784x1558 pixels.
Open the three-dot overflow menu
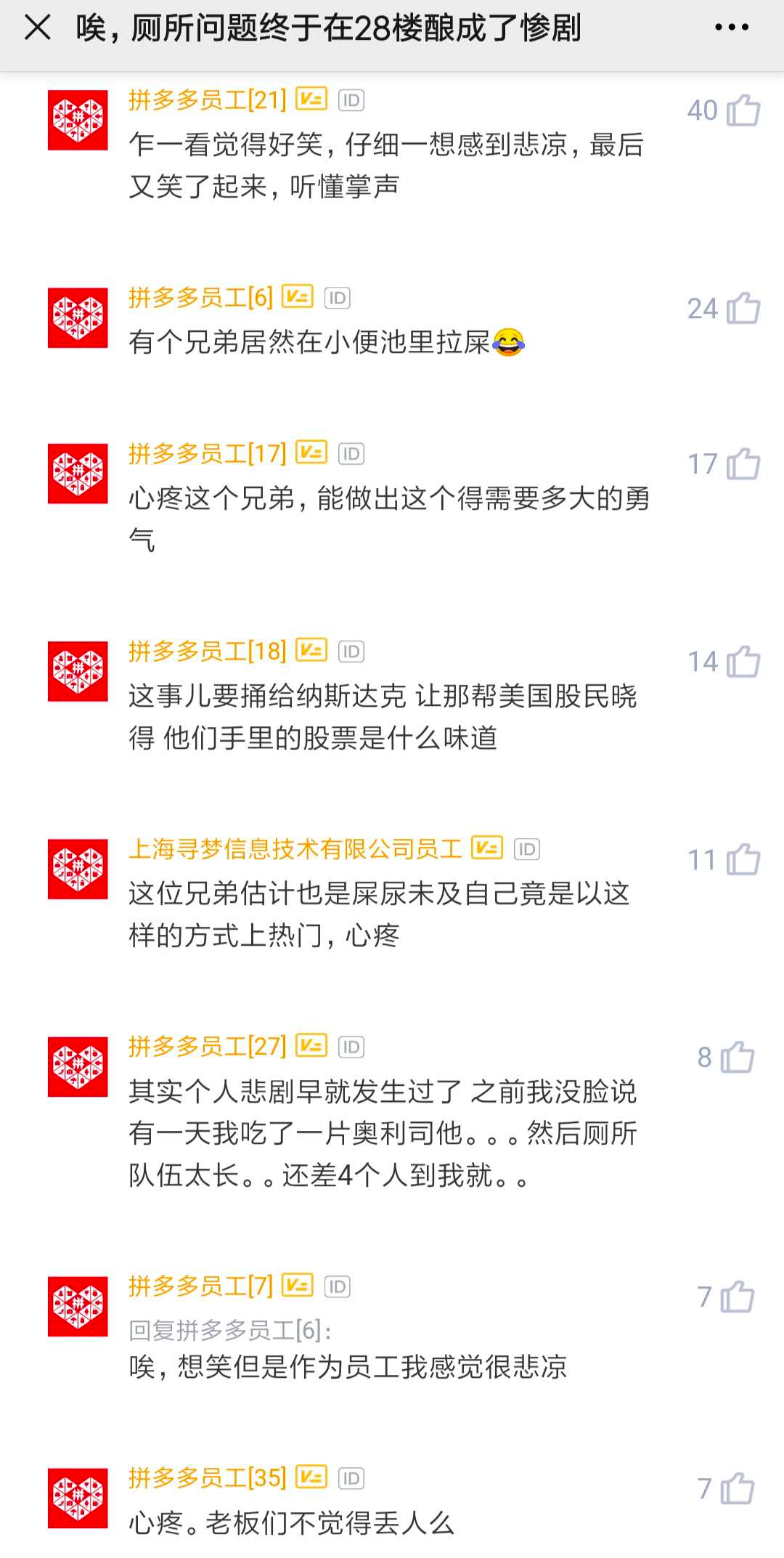pos(731,28)
